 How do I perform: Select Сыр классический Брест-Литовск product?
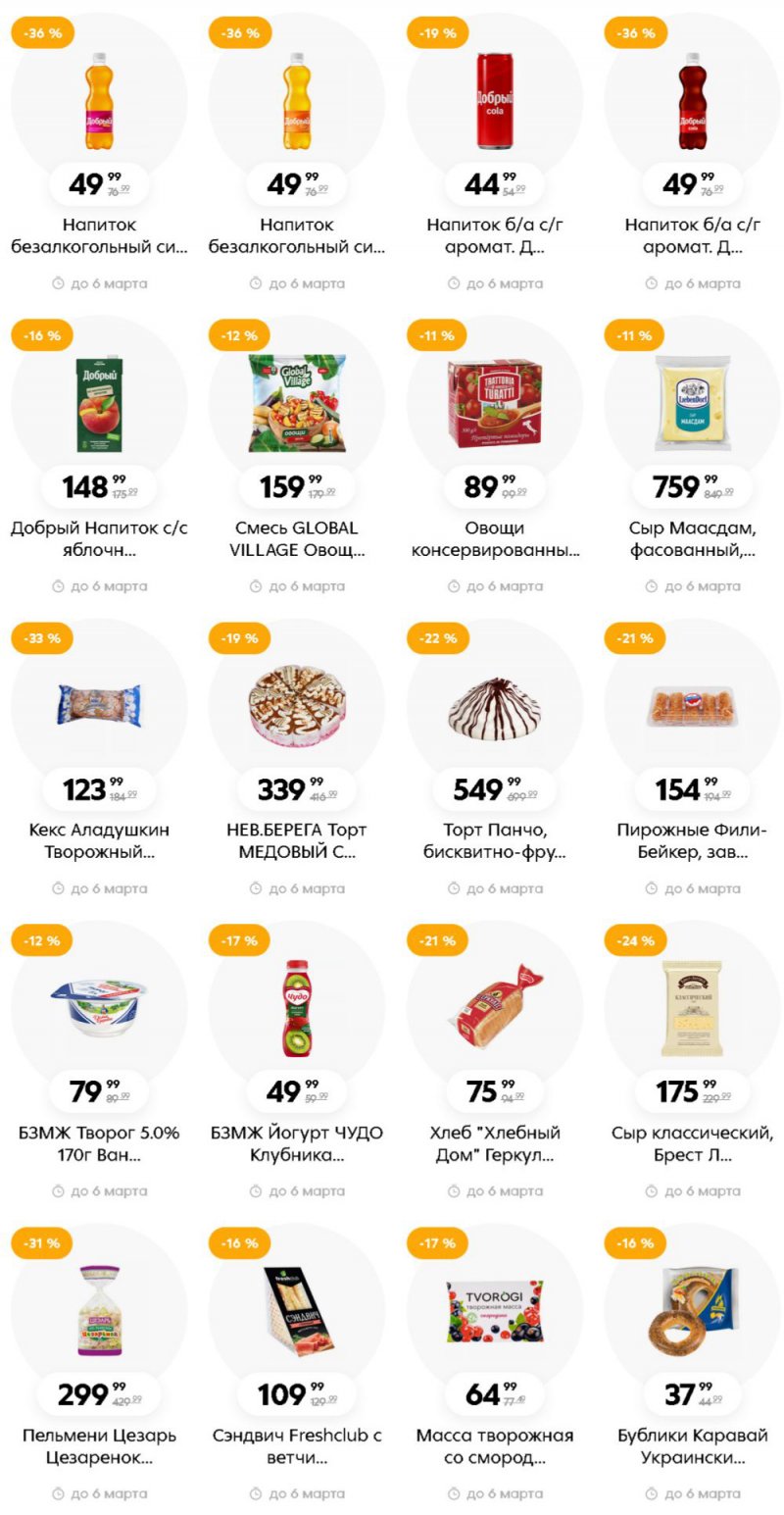coord(692,1010)
